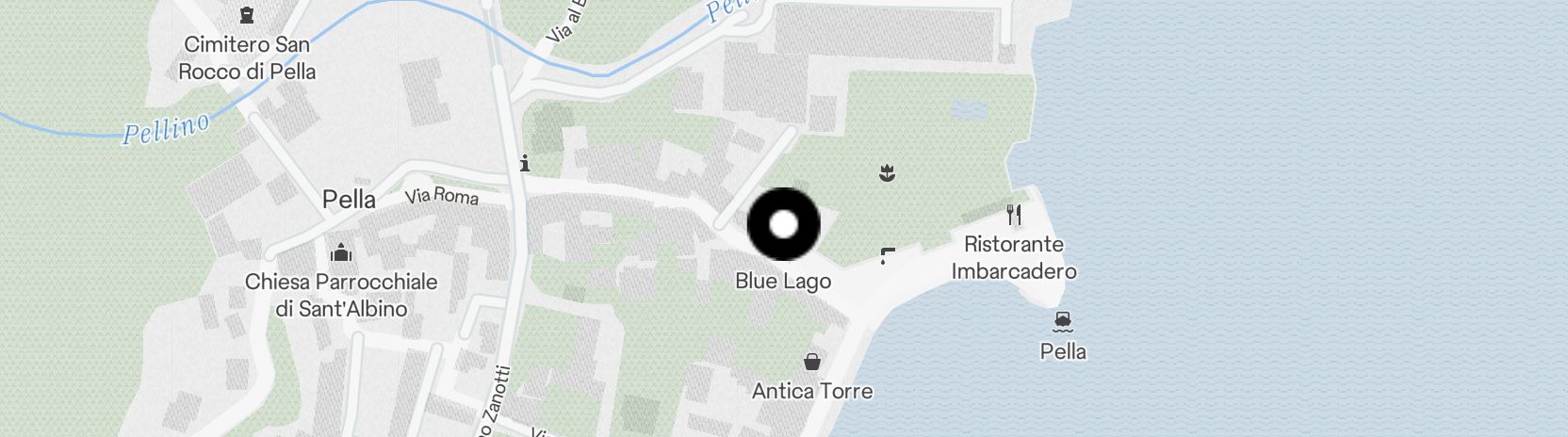Select the Chiesa Parrocchiale di Sant'Albino pin

(x=341, y=252)
